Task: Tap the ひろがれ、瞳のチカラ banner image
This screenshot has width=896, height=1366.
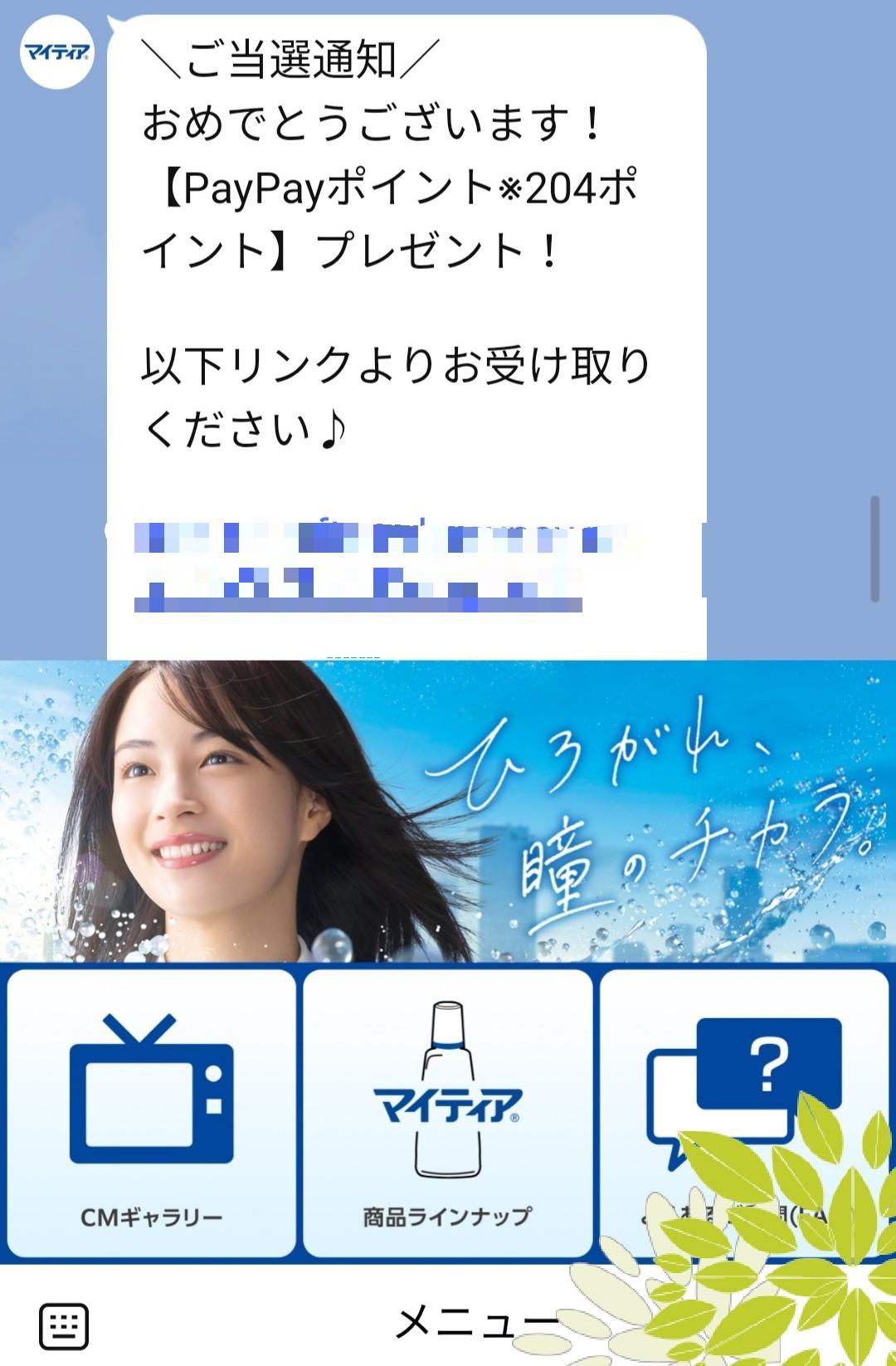Action: pos(448,809)
